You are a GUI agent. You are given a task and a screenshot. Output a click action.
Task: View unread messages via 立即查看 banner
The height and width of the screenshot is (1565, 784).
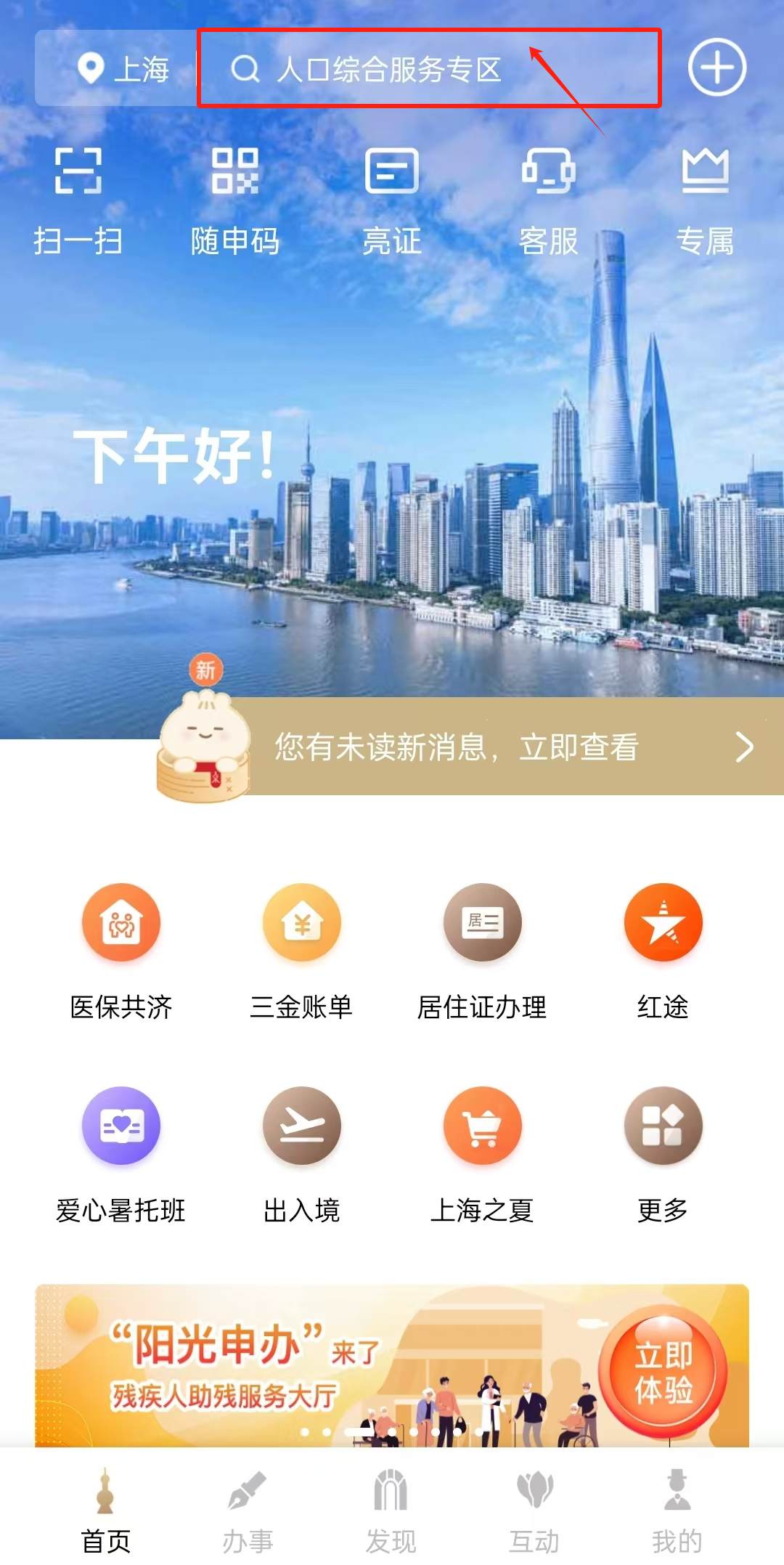pyautogui.click(x=508, y=747)
